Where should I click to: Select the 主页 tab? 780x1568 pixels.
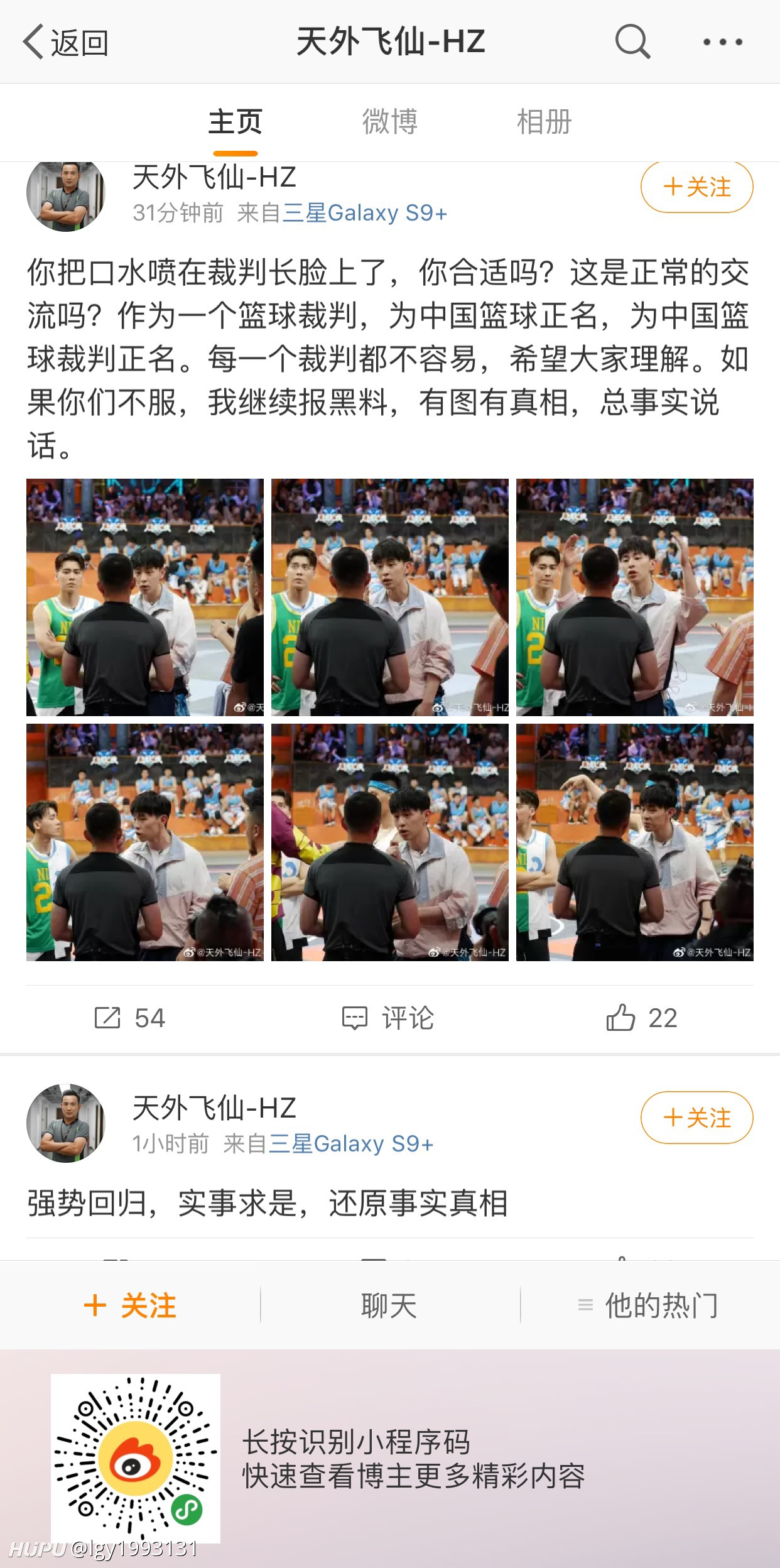pos(235,122)
